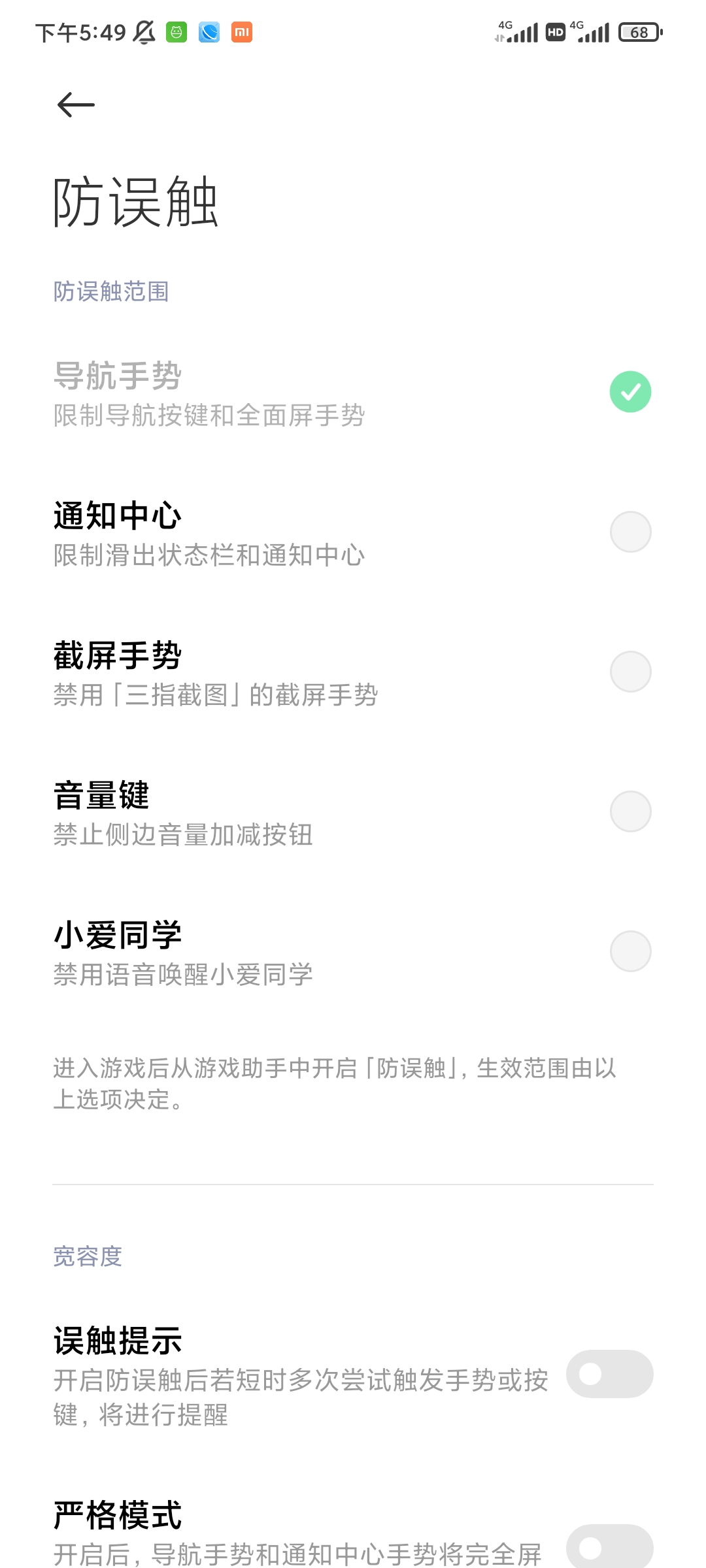Toggle 严格模式 on
Screen dimensions: 706x1568
coord(609,1546)
